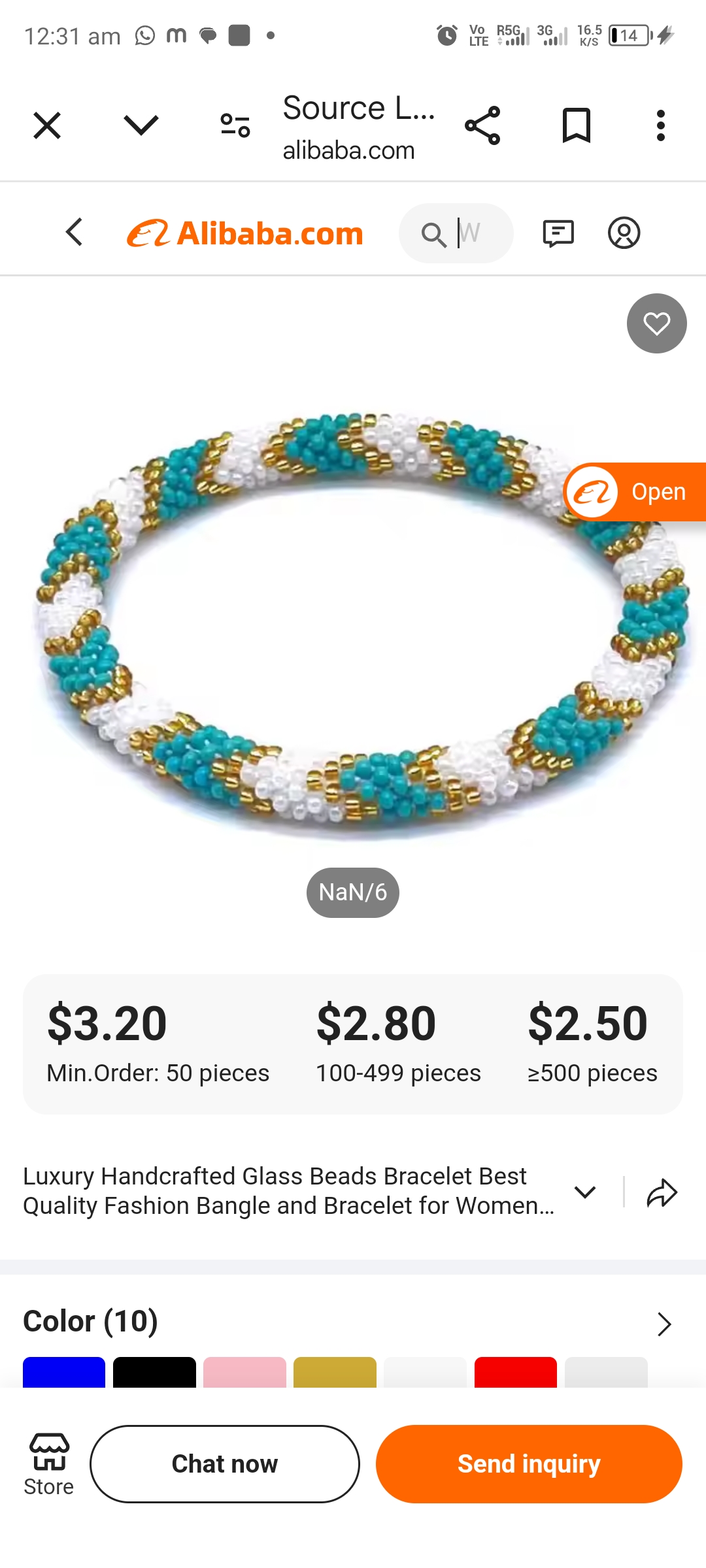Open the site settings icon
Screen dimensions: 706x1568
(235, 125)
